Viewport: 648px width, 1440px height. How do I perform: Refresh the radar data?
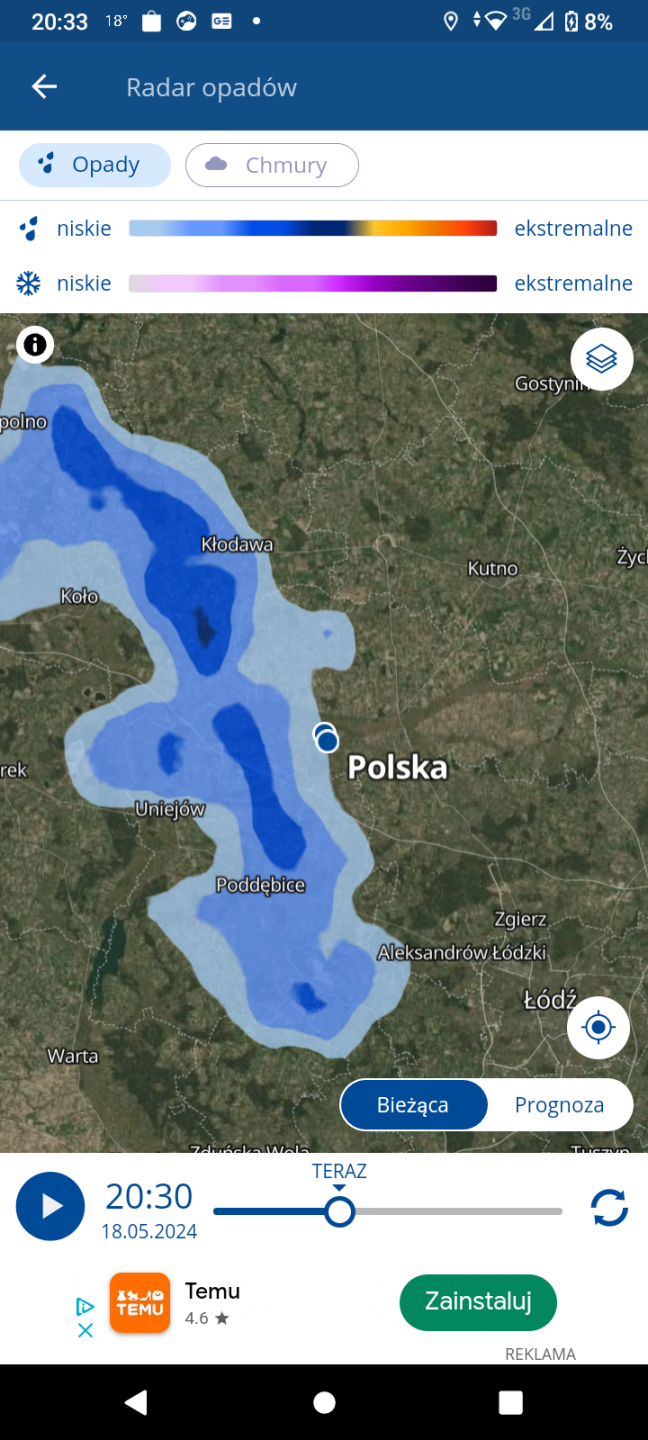pos(609,1208)
